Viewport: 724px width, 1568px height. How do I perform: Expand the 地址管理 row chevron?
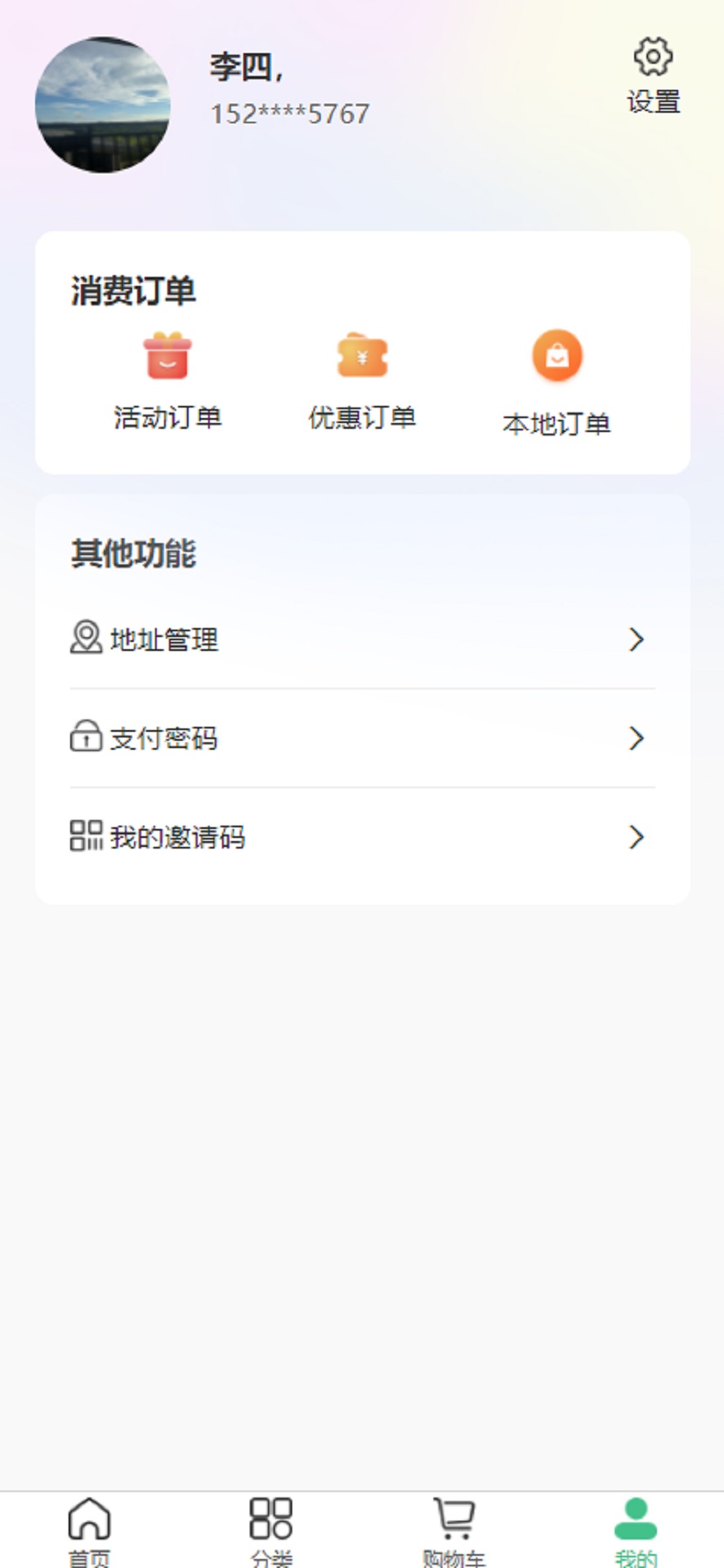pos(637,640)
